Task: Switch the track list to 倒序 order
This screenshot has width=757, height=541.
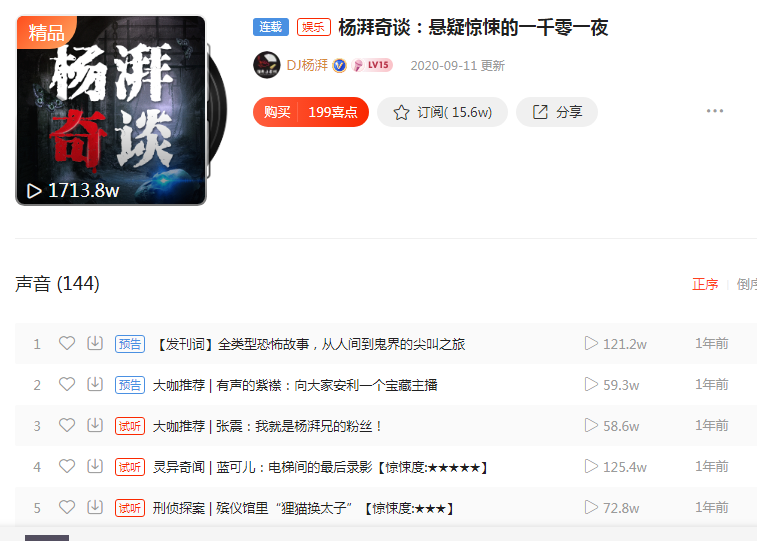Action: pos(746,284)
